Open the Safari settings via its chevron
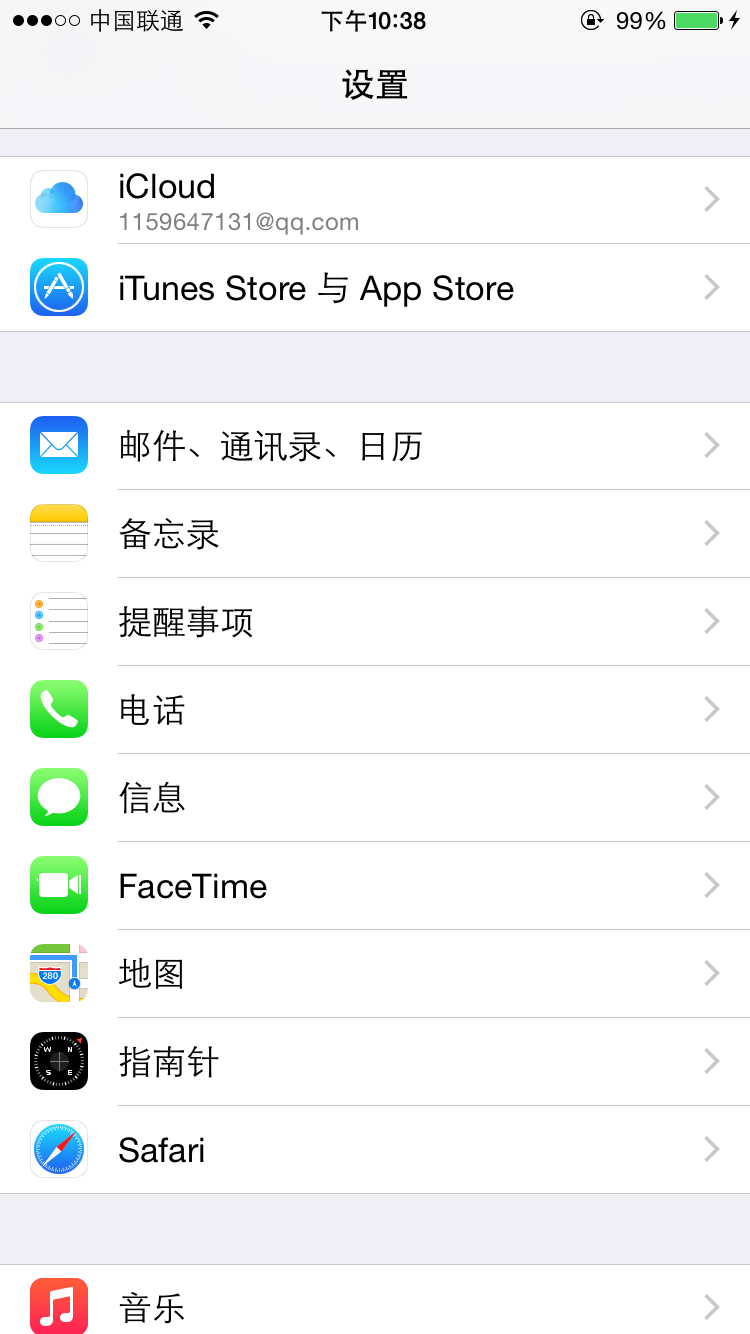This screenshot has width=750, height=1334. click(711, 1149)
